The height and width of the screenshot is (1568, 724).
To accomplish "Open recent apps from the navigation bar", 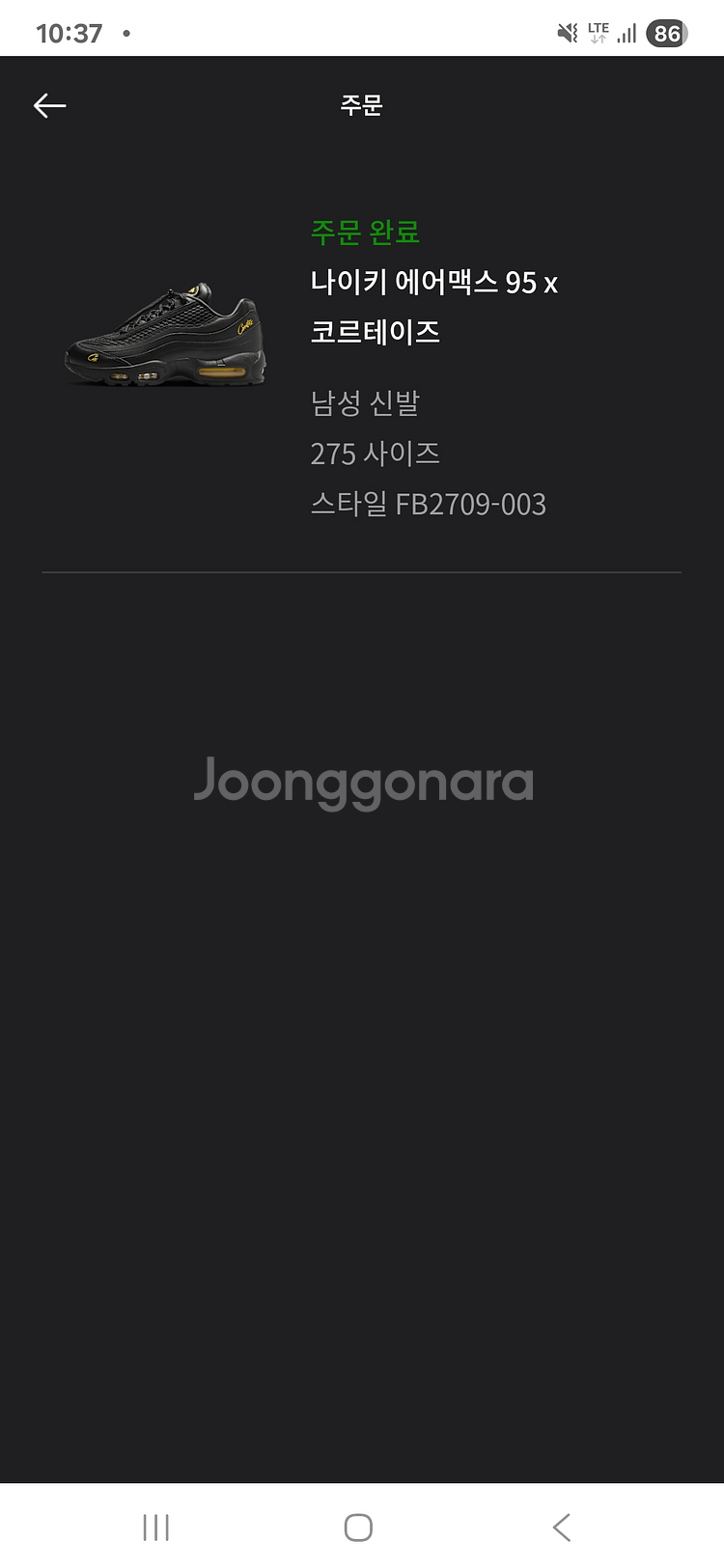I will click(155, 1527).
